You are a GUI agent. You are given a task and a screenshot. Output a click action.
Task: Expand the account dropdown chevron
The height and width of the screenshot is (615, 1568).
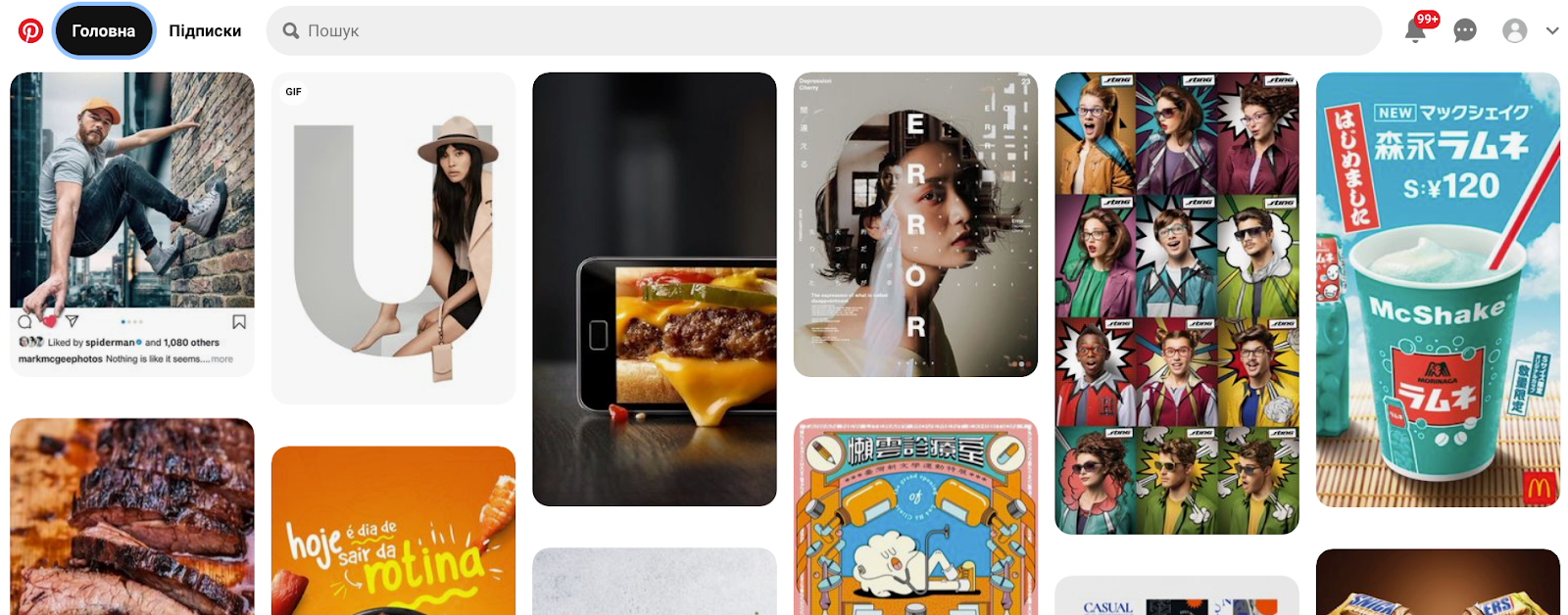[1552, 31]
